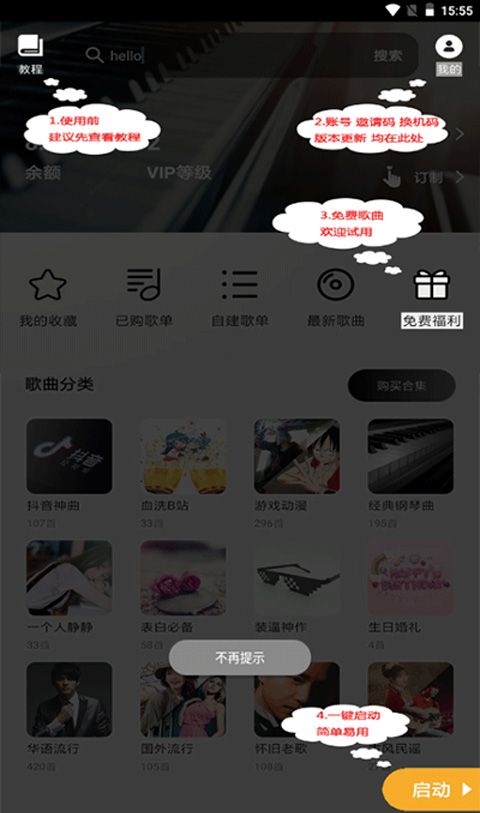Tap the 搜索 search button
Image resolution: width=480 pixels, height=813 pixels.
[x=388, y=55]
